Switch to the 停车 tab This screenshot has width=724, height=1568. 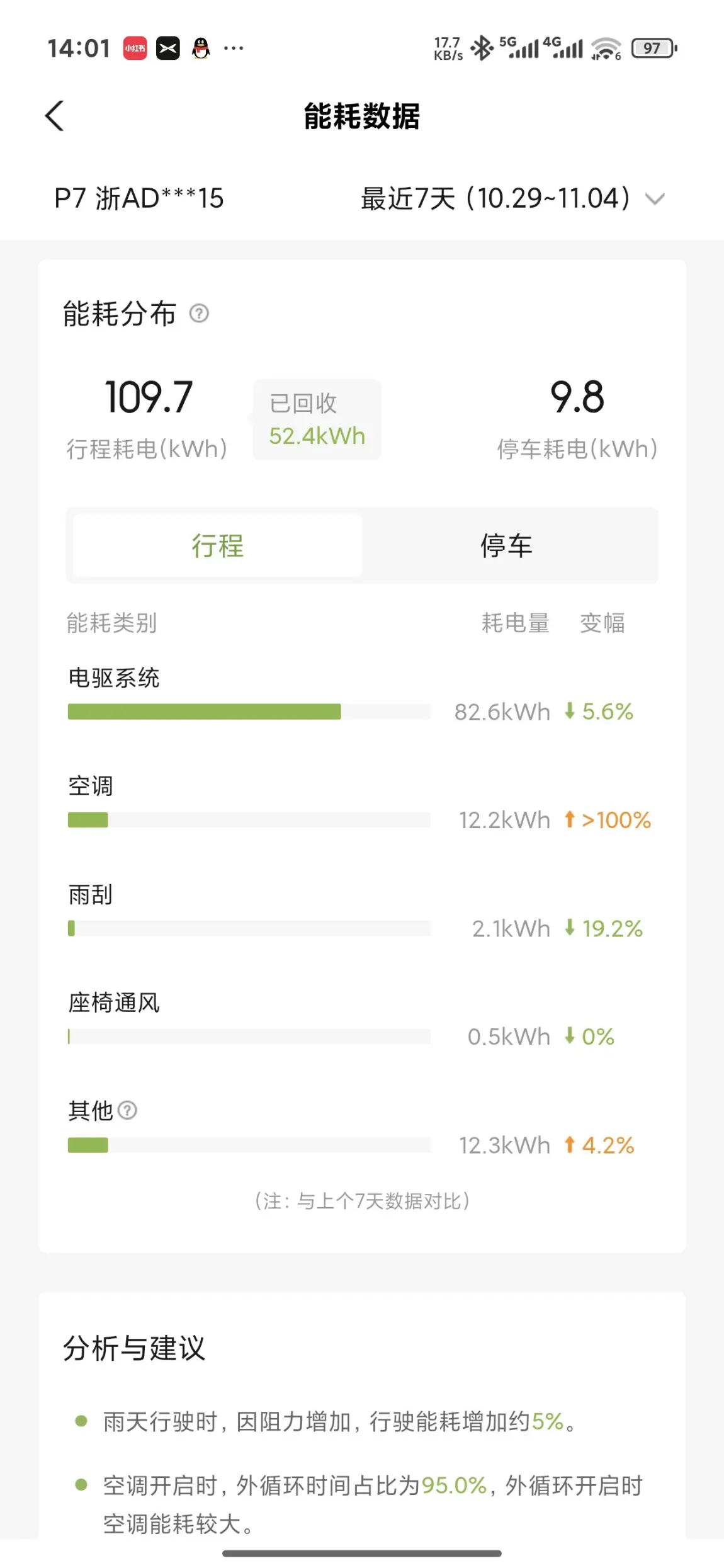(507, 545)
